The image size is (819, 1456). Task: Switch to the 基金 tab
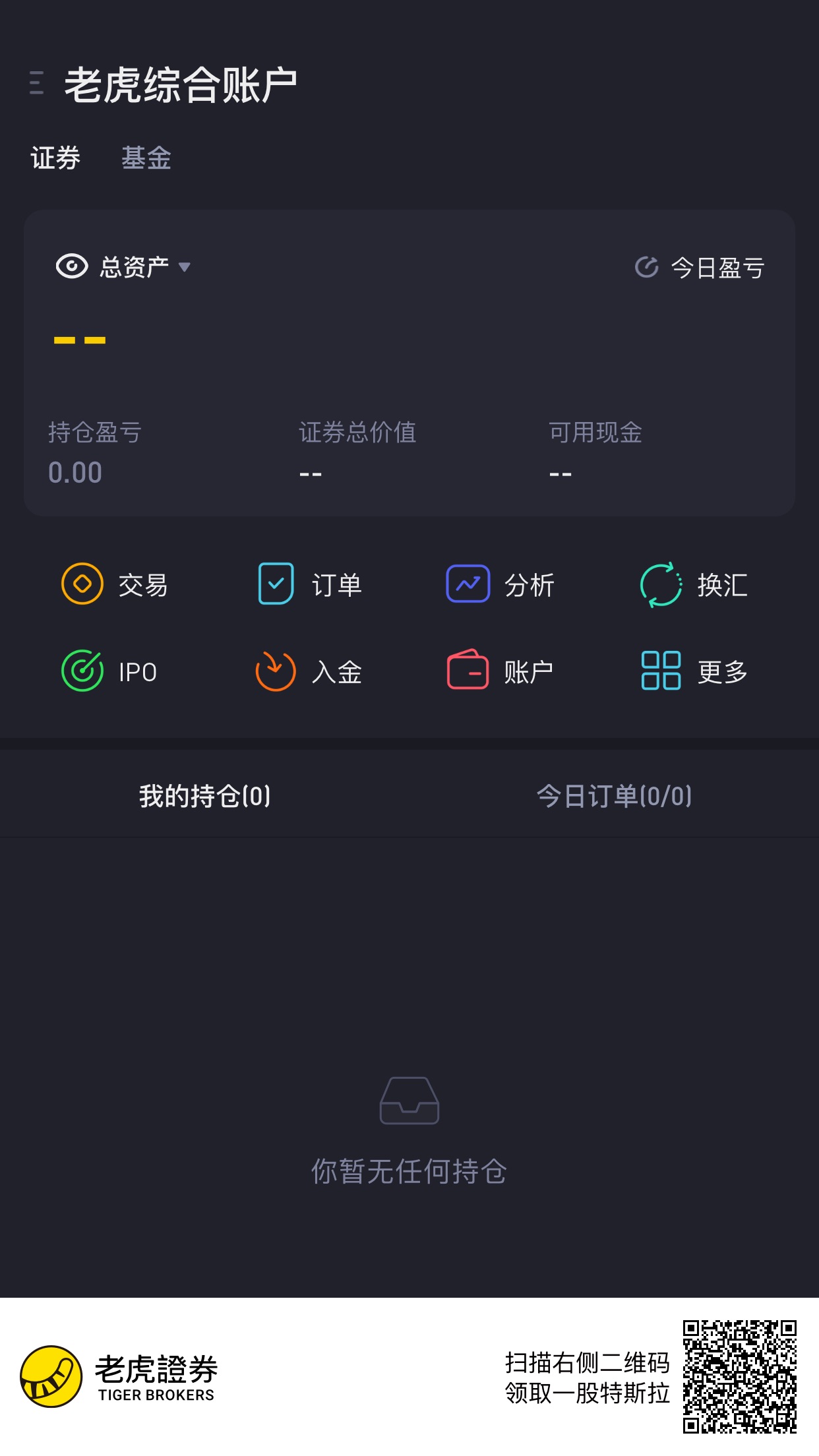coord(146,158)
